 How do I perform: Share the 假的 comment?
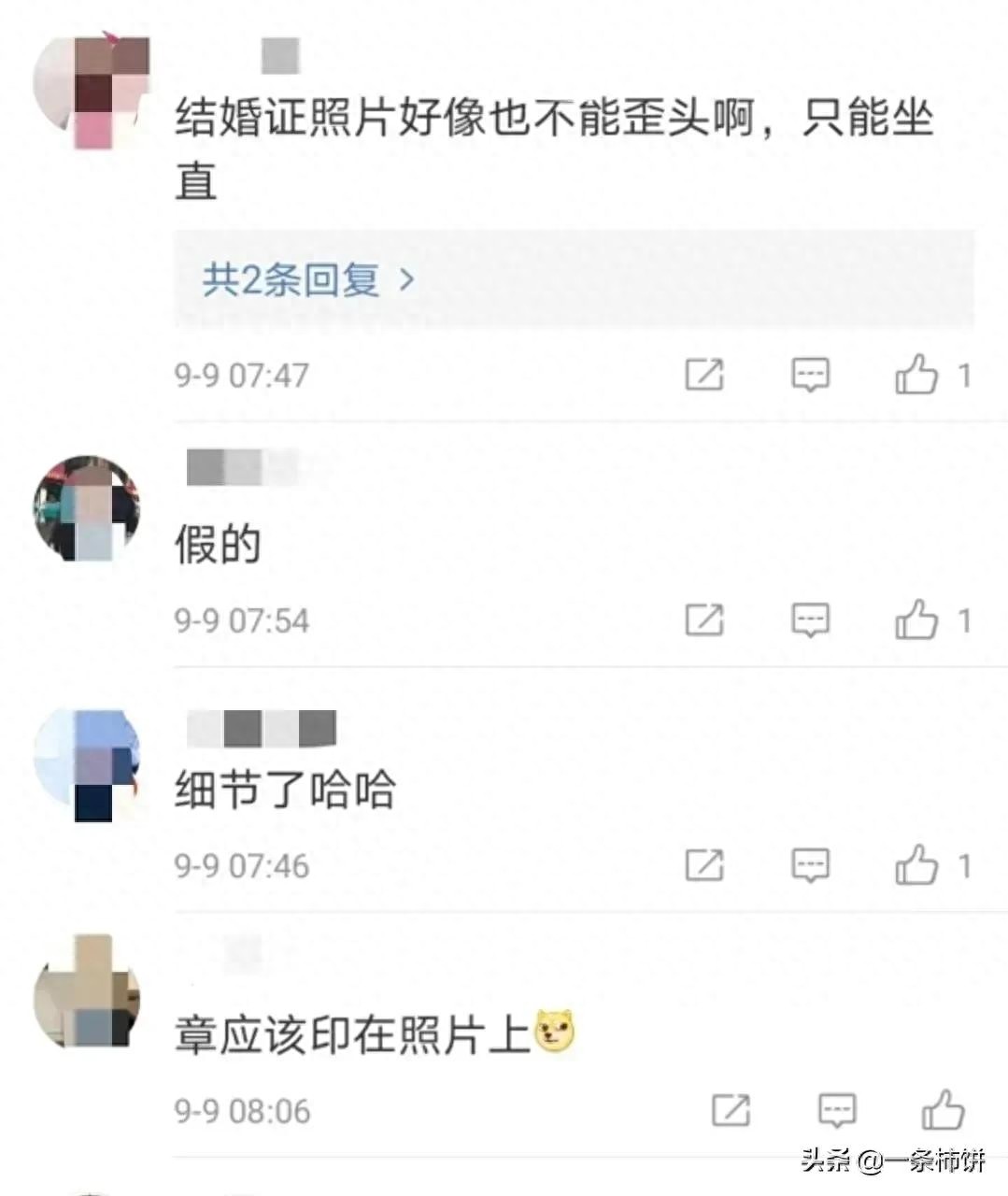704,620
